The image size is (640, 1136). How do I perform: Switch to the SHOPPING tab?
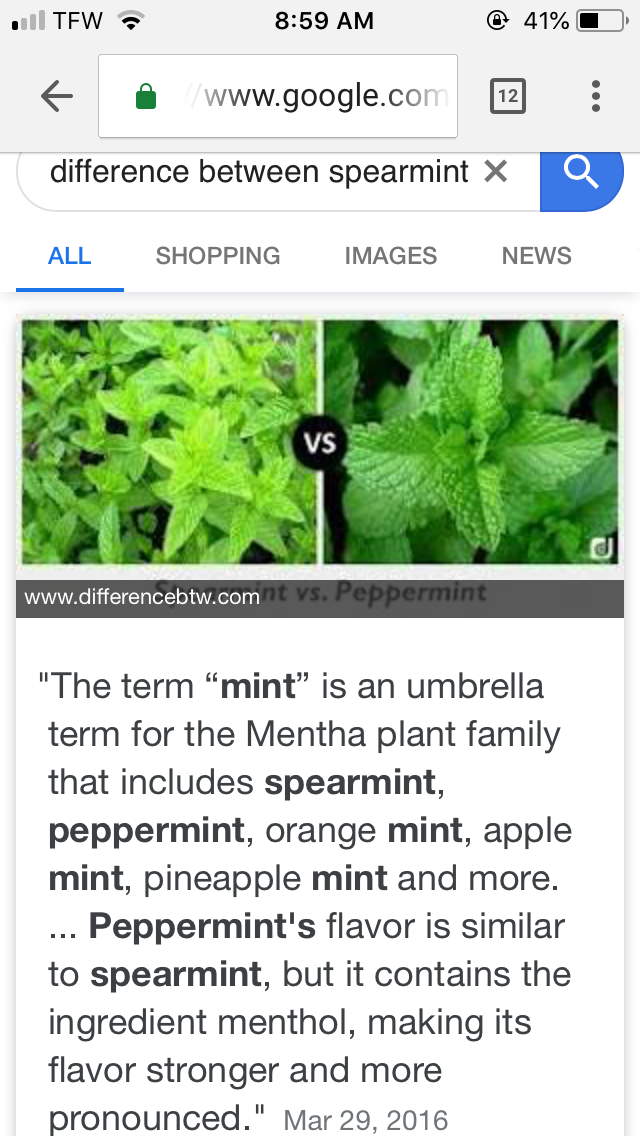[218, 256]
